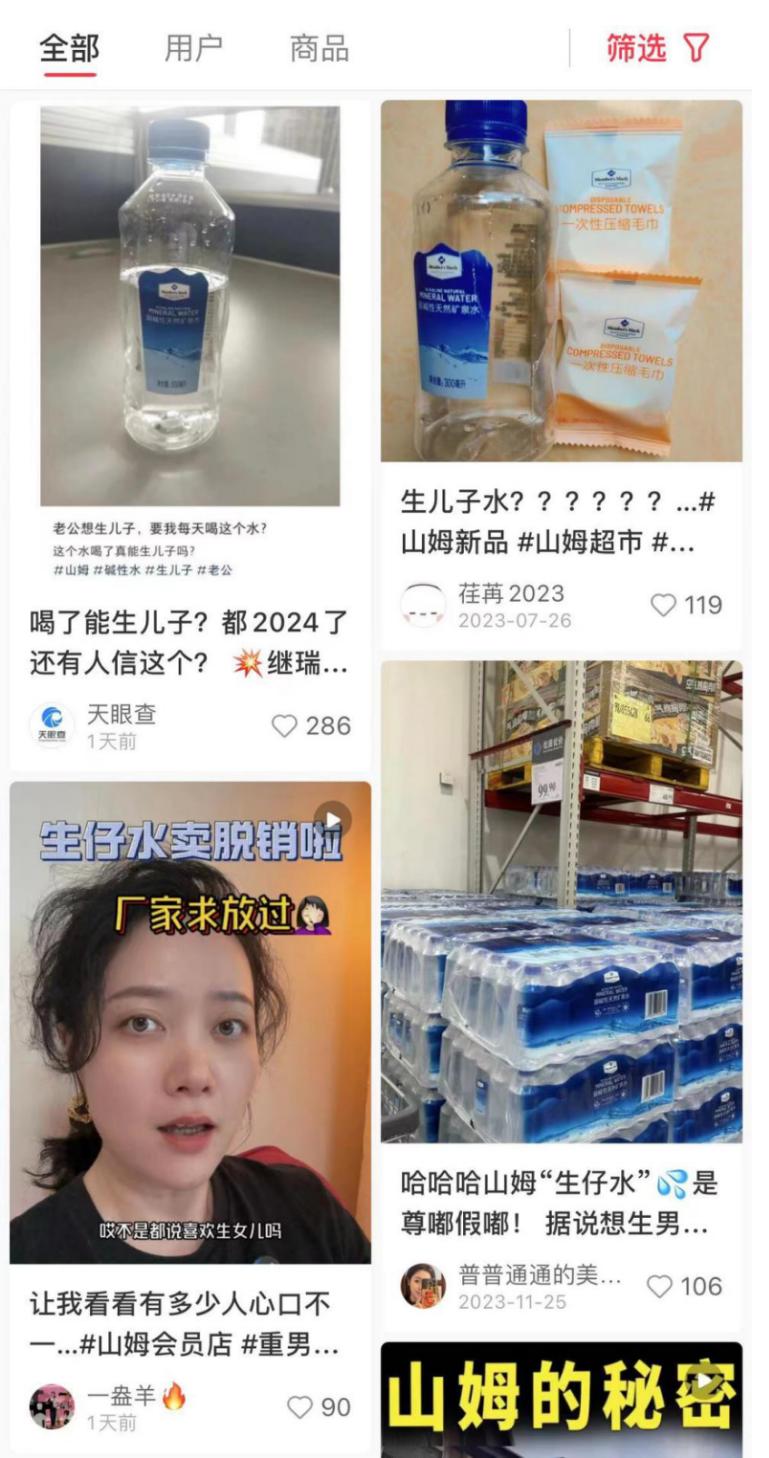This screenshot has height=1458, width=769.
Task: Play the video "山姆的秘密"
Action: pyautogui.click(x=561, y=1398)
